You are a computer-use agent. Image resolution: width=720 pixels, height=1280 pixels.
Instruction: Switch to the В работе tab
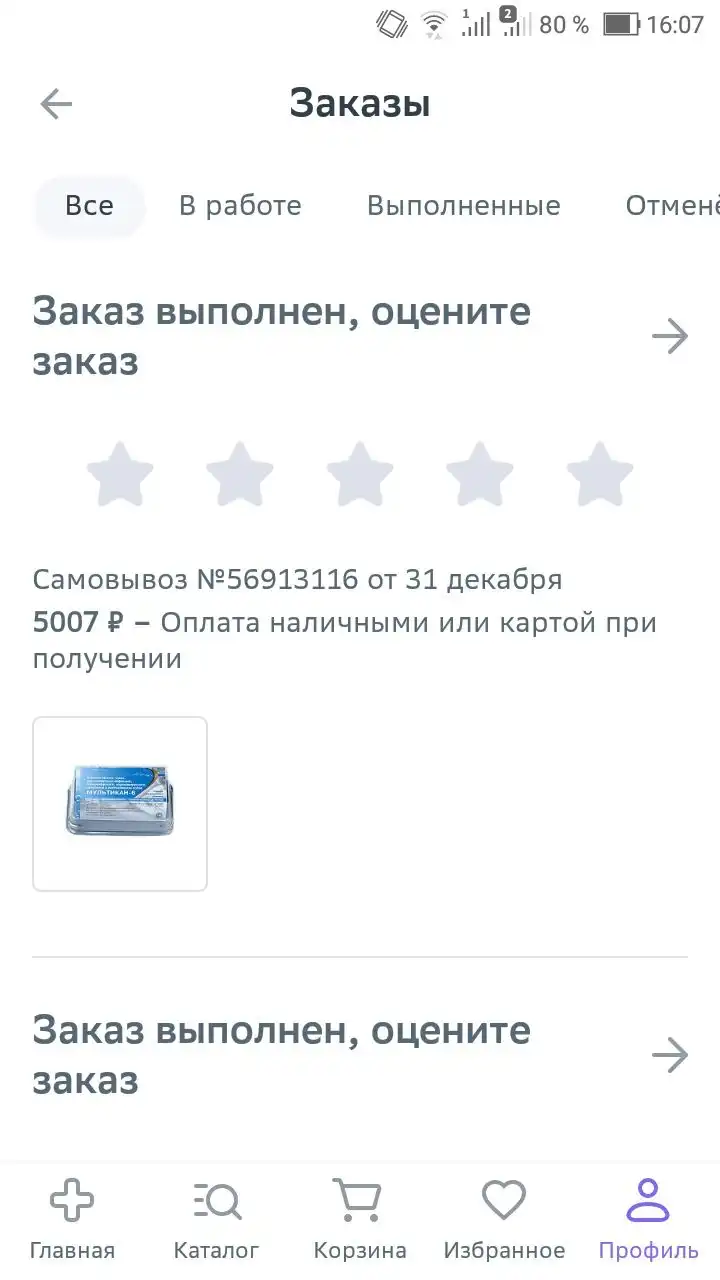pos(240,206)
